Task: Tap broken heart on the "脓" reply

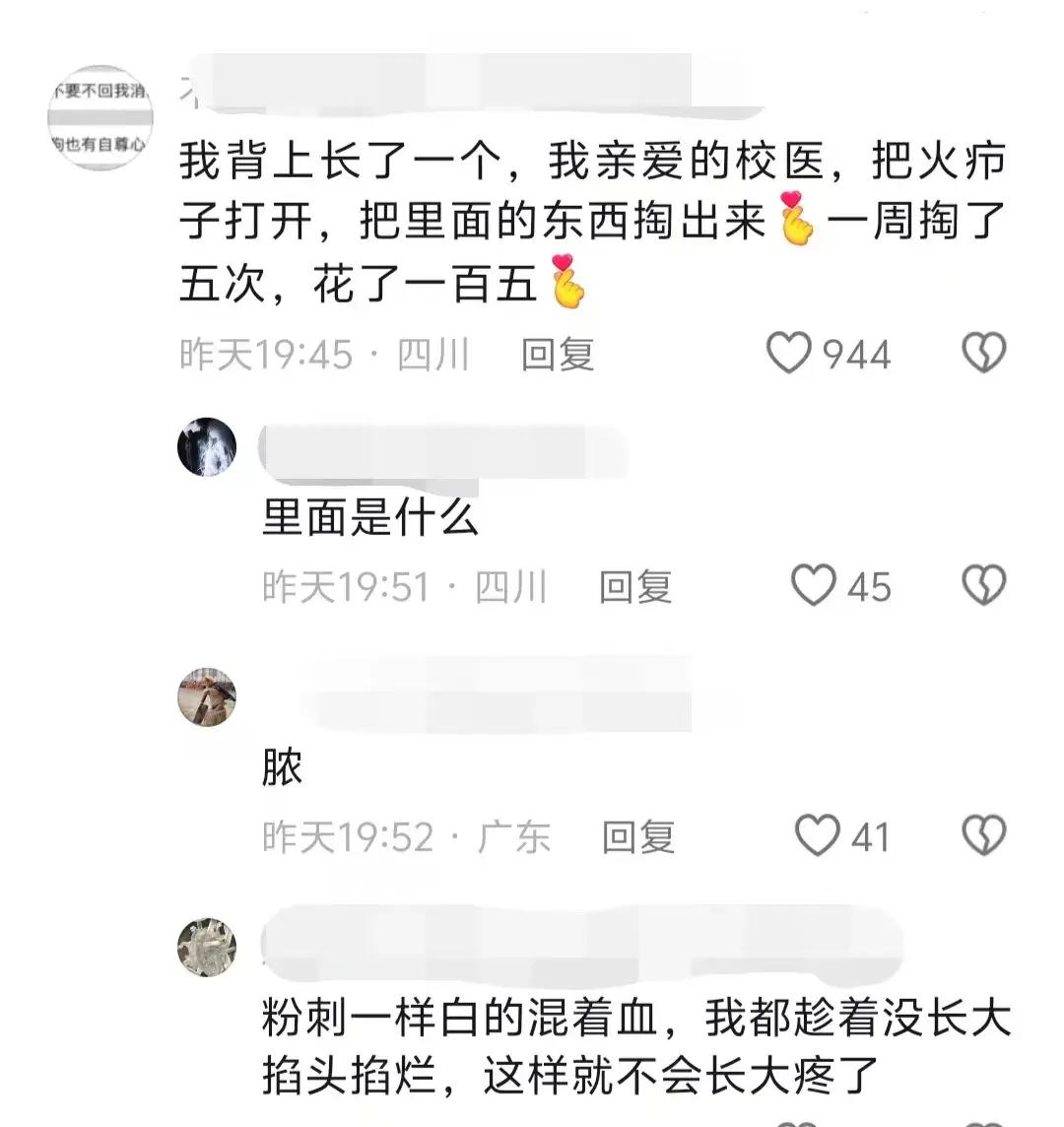Action: click(983, 835)
